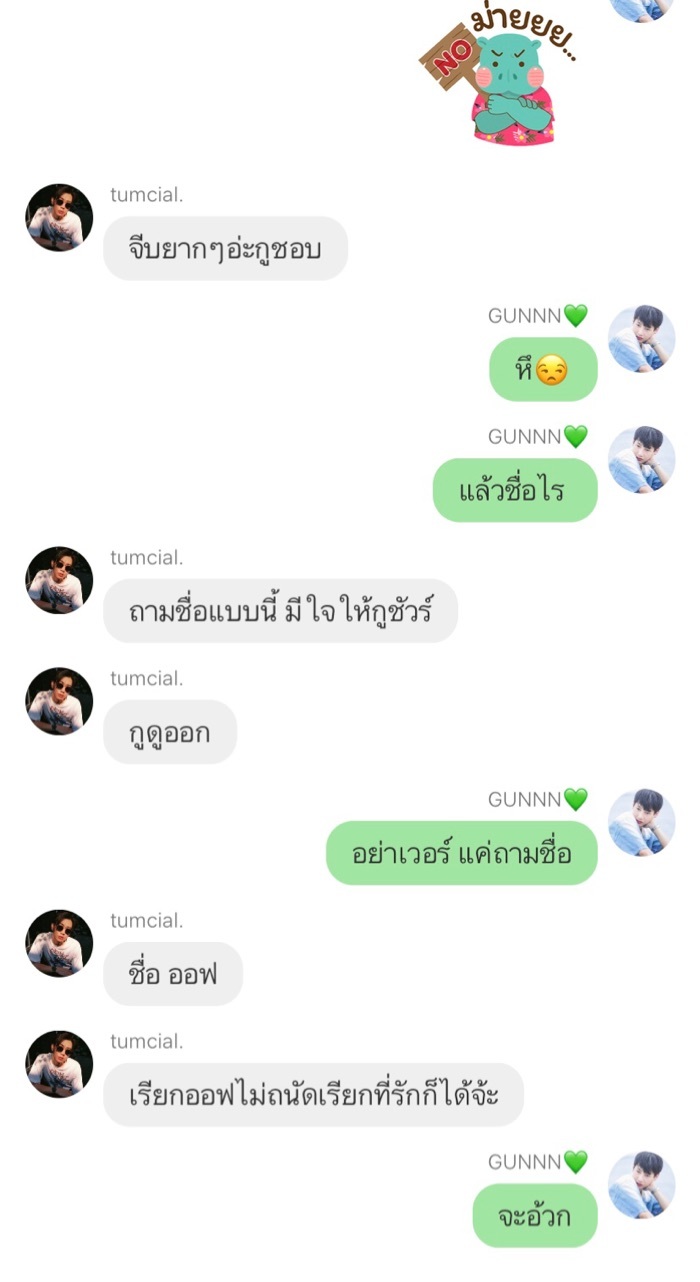
Task: View tumcial's profile beside 'ชื่อ ออฟ' message
Action: pos(59,943)
